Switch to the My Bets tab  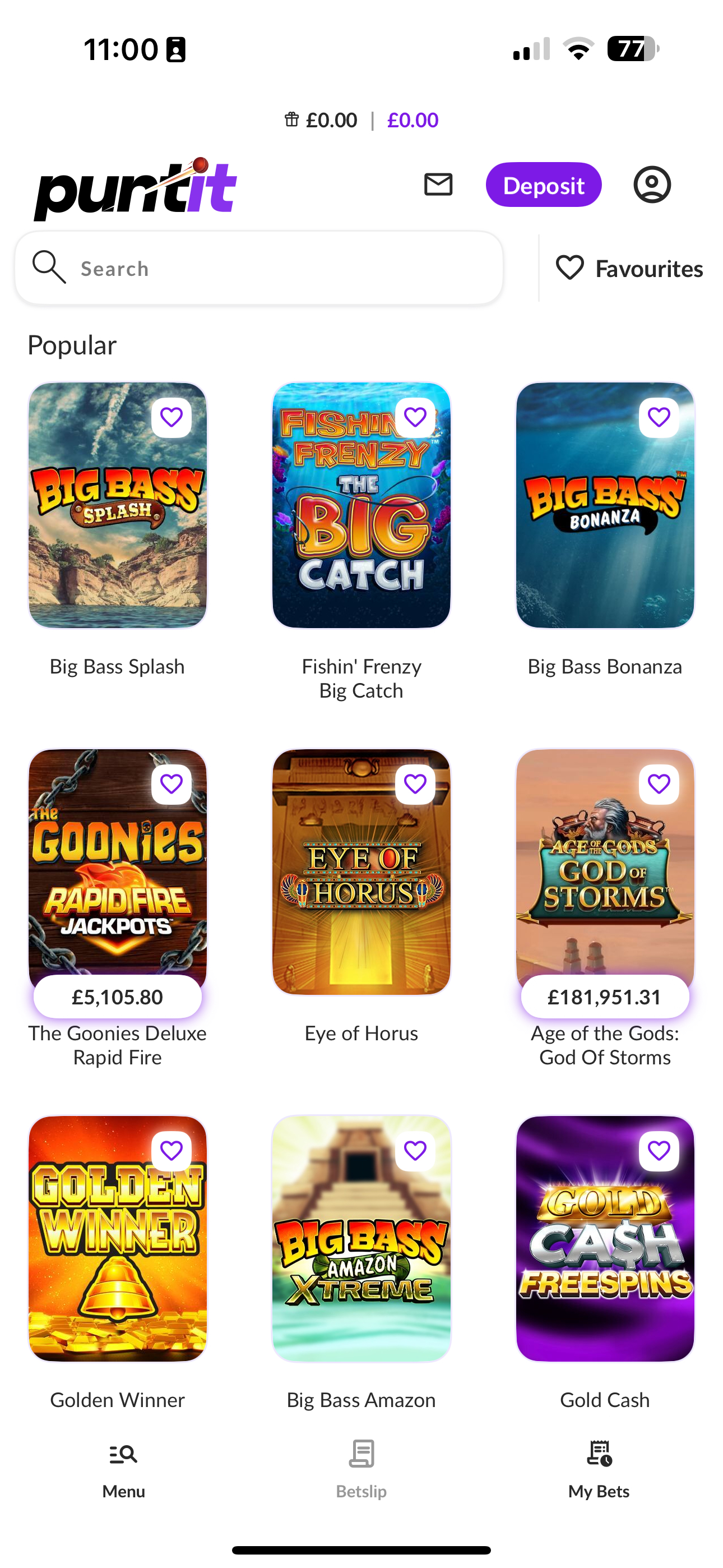(599, 1469)
